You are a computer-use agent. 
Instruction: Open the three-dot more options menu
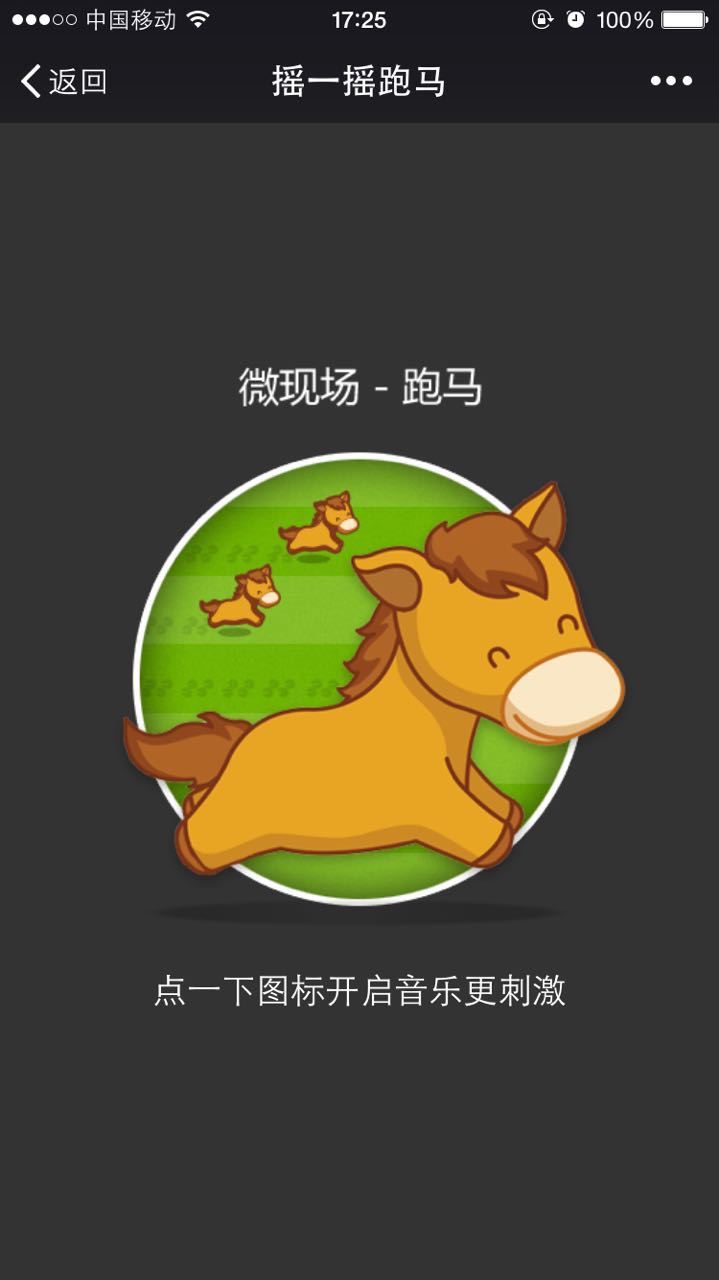tap(671, 81)
